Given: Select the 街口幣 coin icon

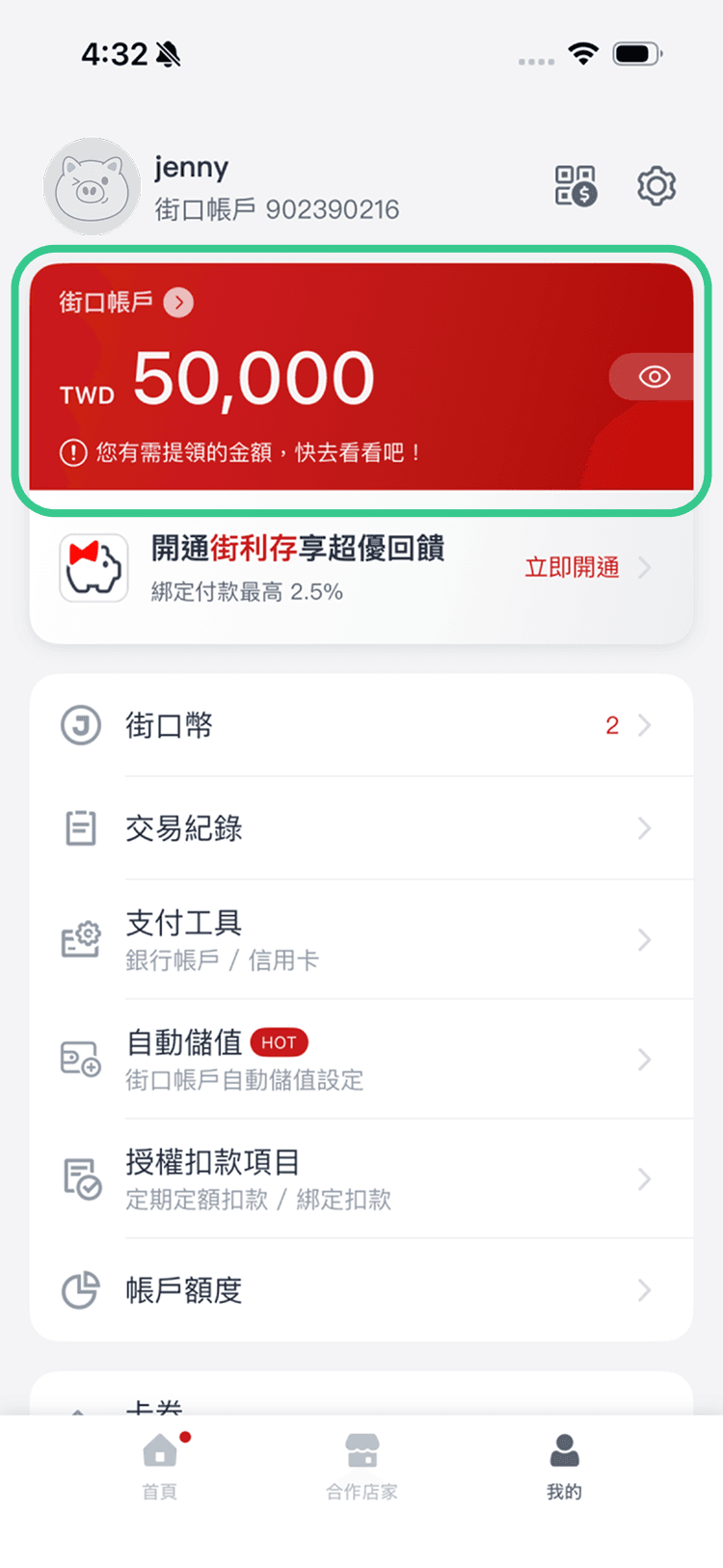Looking at the screenshot, I should pyautogui.click(x=81, y=725).
